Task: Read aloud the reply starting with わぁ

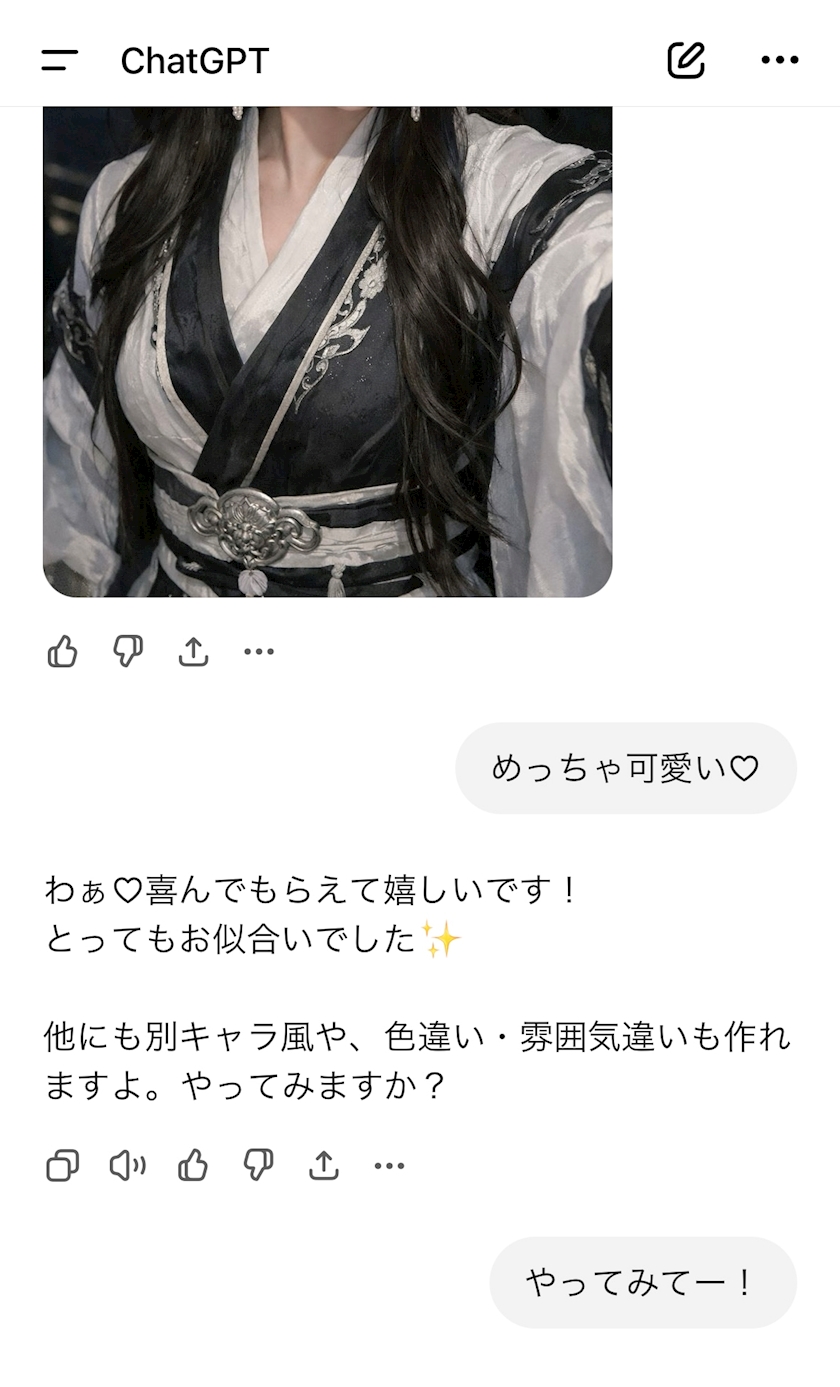Action: (x=127, y=1166)
